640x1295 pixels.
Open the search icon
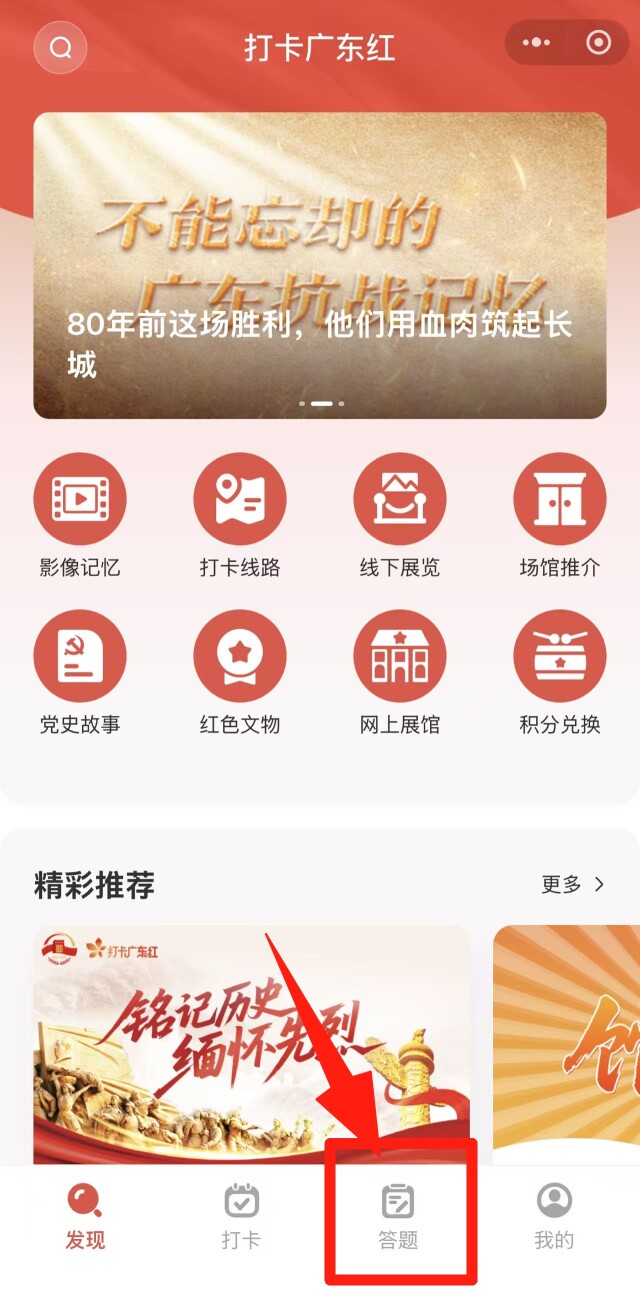click(60, 47)
